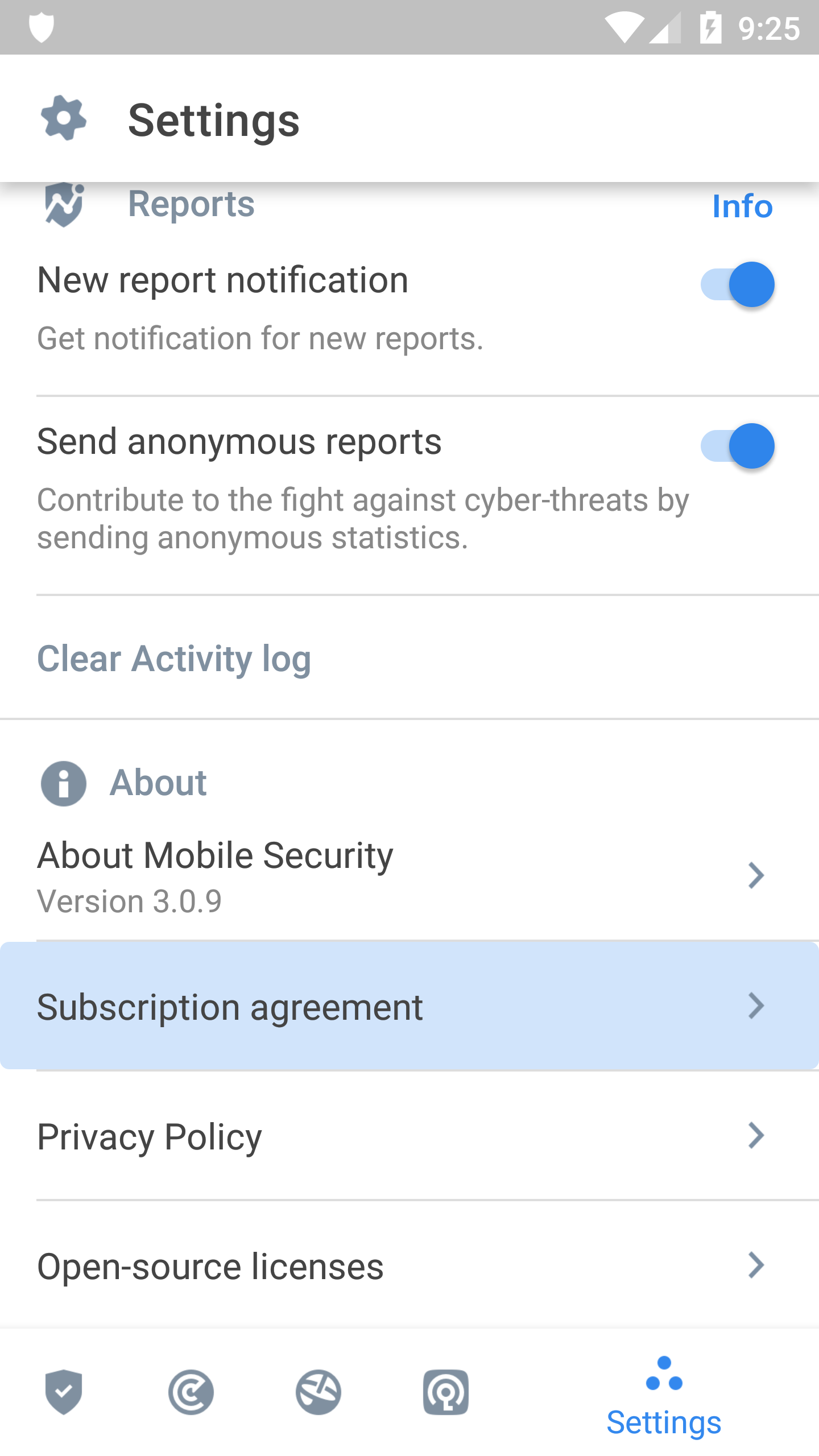Select the Settings tab
Screen dimensions: 819x1456
pyautogui.click(x=664, y=1397)
